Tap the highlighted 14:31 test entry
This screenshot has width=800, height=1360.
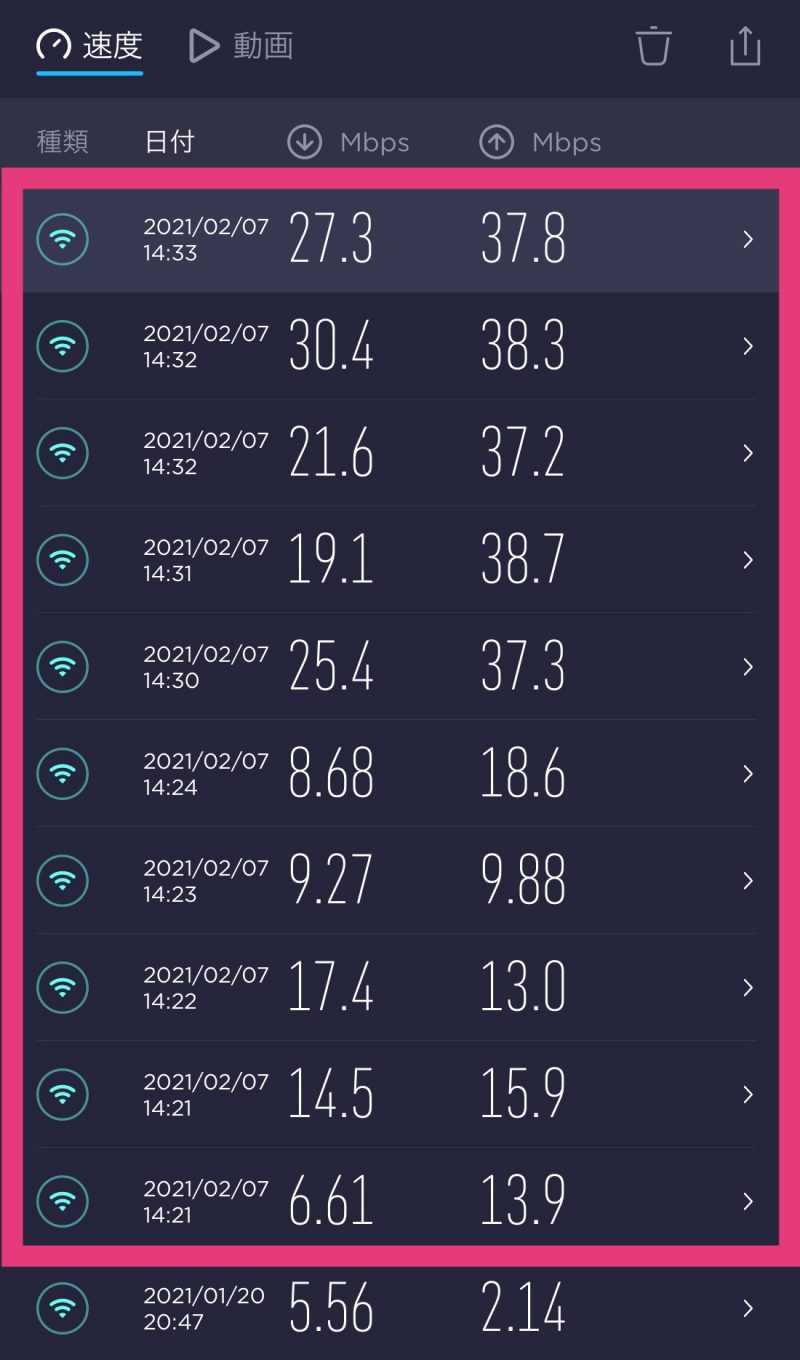coord(400,560)
